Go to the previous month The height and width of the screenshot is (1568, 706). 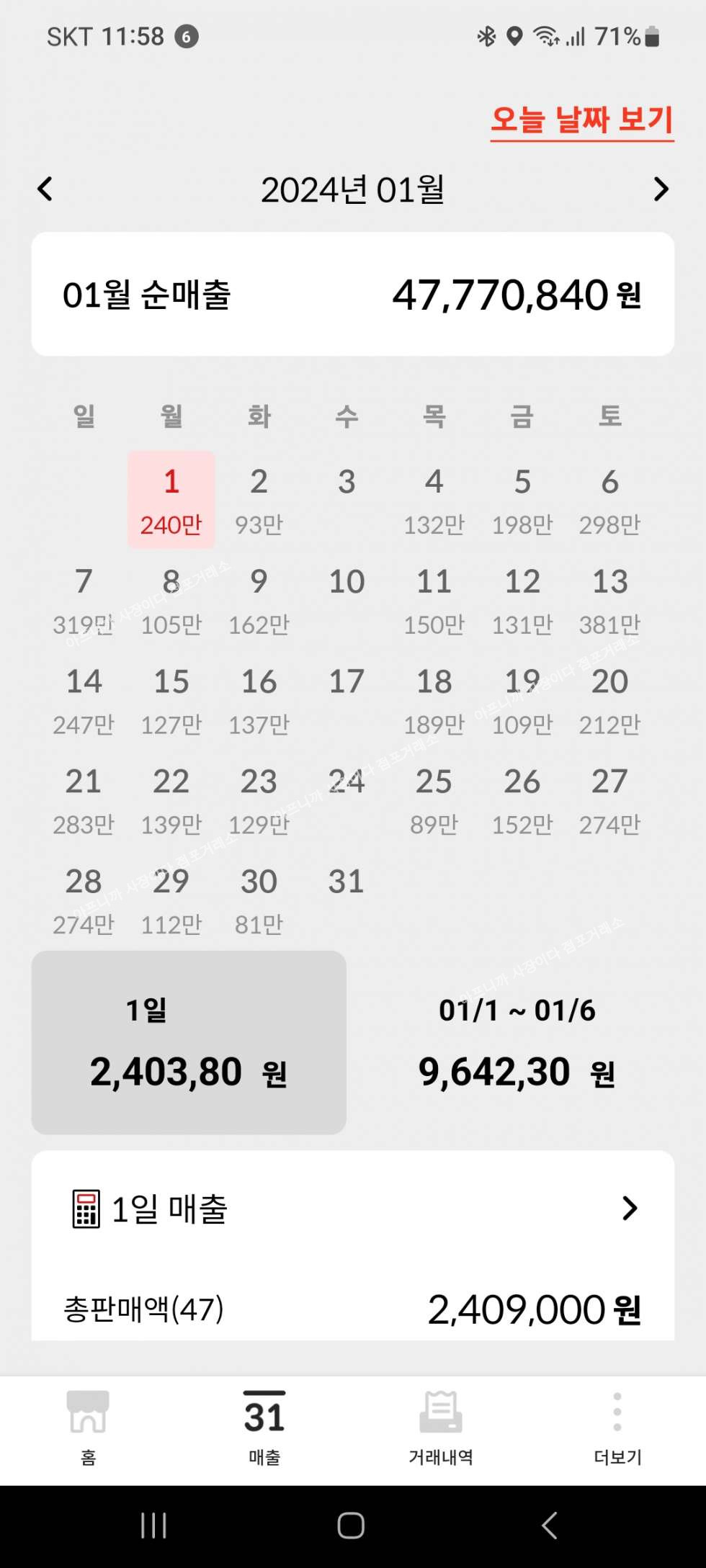[x=45, y=189]
